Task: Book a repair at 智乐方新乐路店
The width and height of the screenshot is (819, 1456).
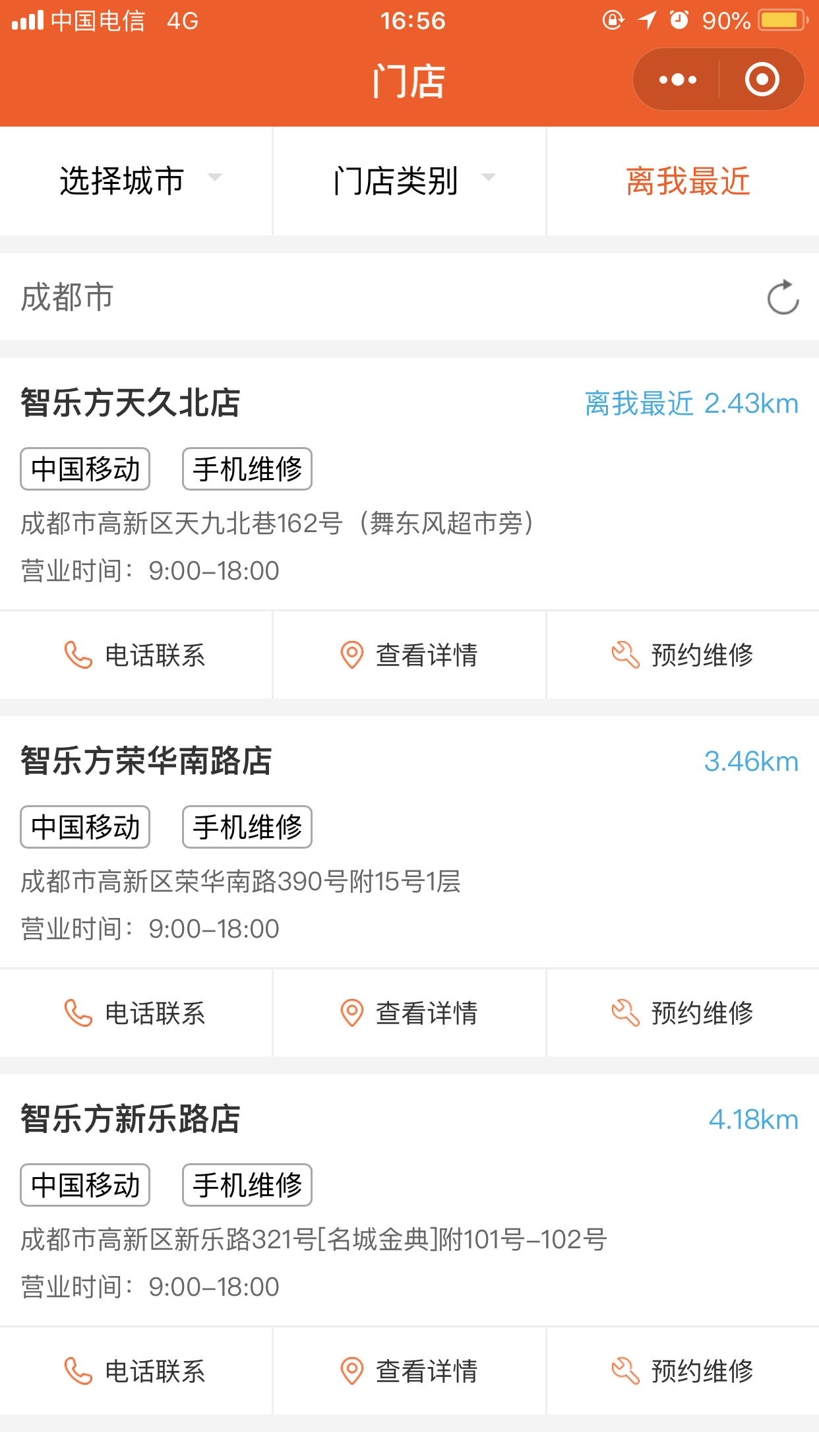Action: tap(683, 1371)
